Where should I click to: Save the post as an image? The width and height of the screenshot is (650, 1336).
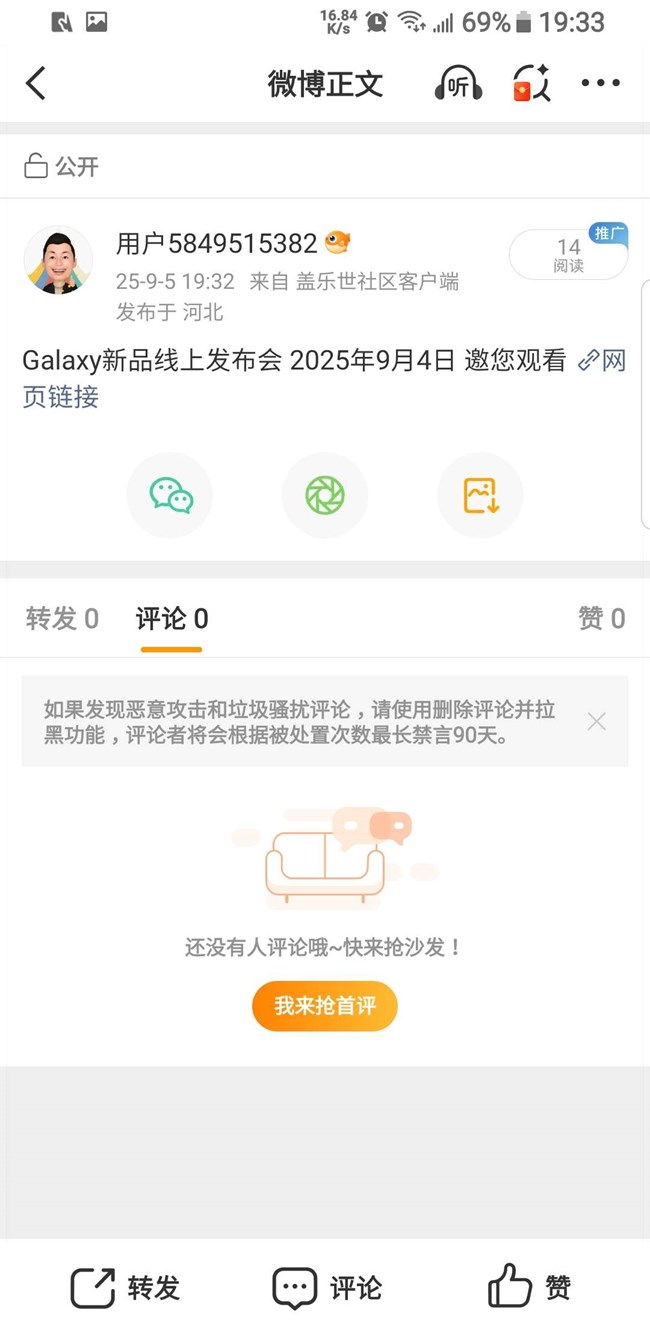point(480,496)
